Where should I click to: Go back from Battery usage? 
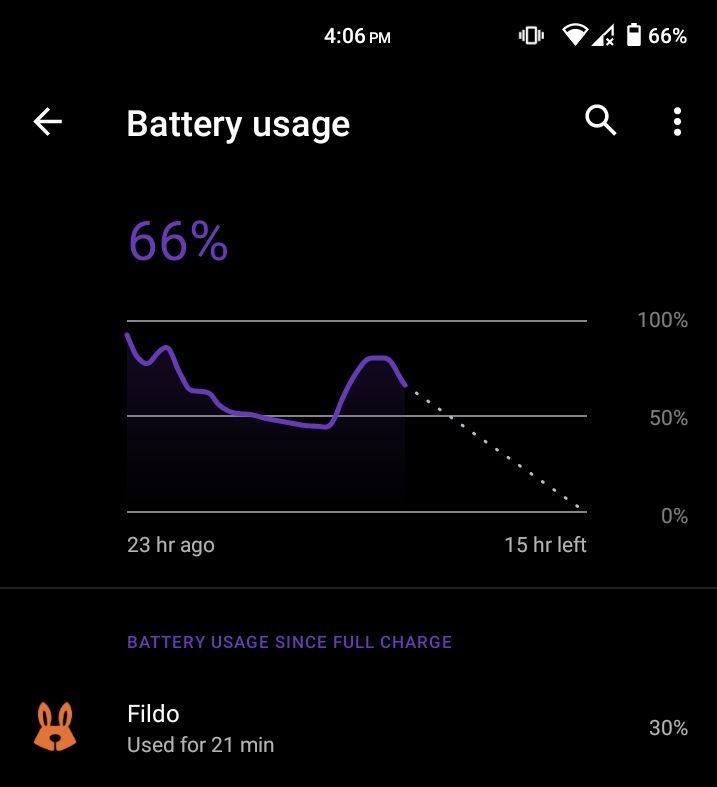click(47, 122)
